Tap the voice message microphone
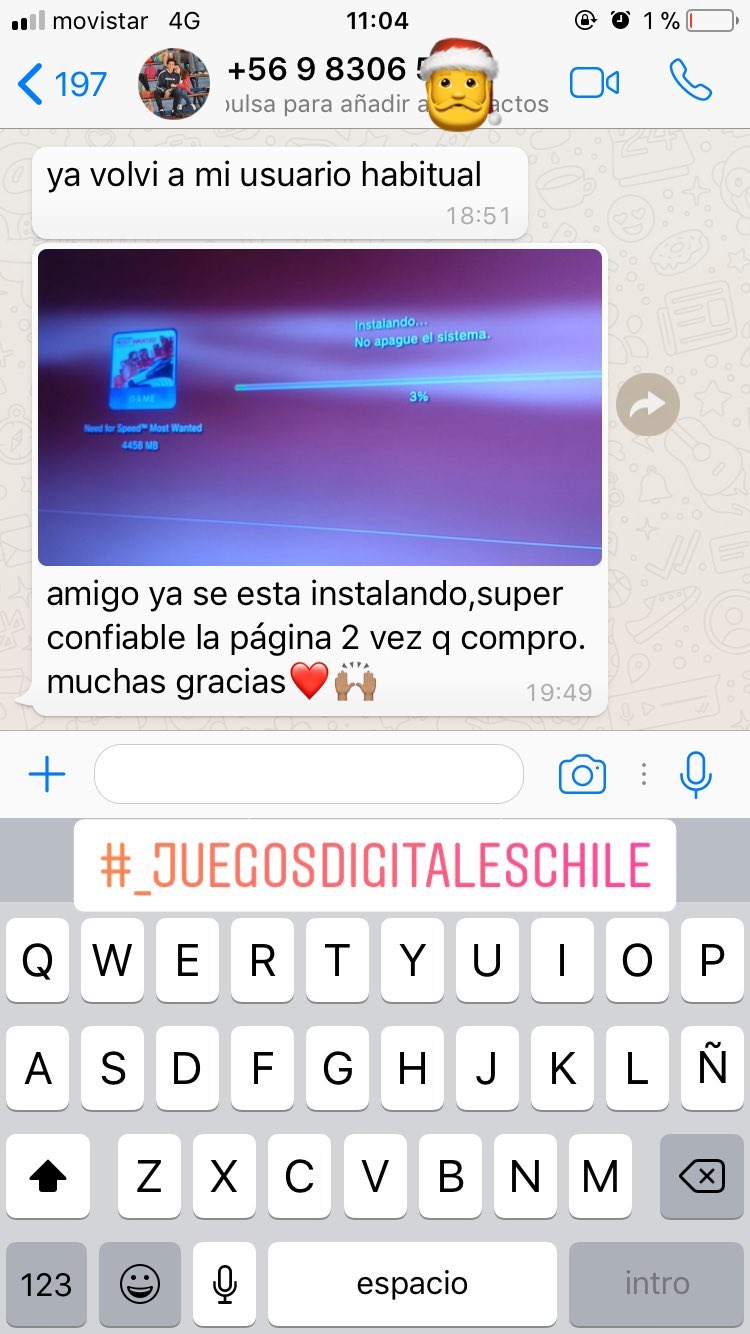 pos(696,774)
